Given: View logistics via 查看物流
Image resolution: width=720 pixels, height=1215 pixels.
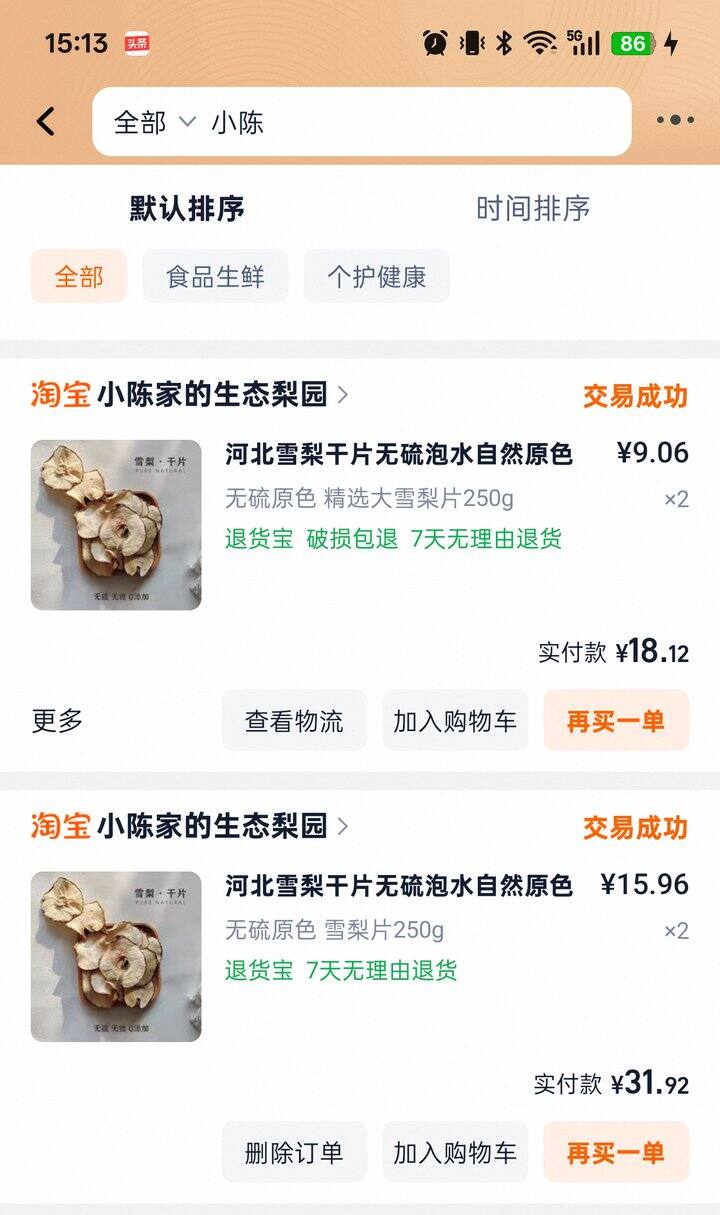Looking at the screenshot, I should (x=294, y=720).
